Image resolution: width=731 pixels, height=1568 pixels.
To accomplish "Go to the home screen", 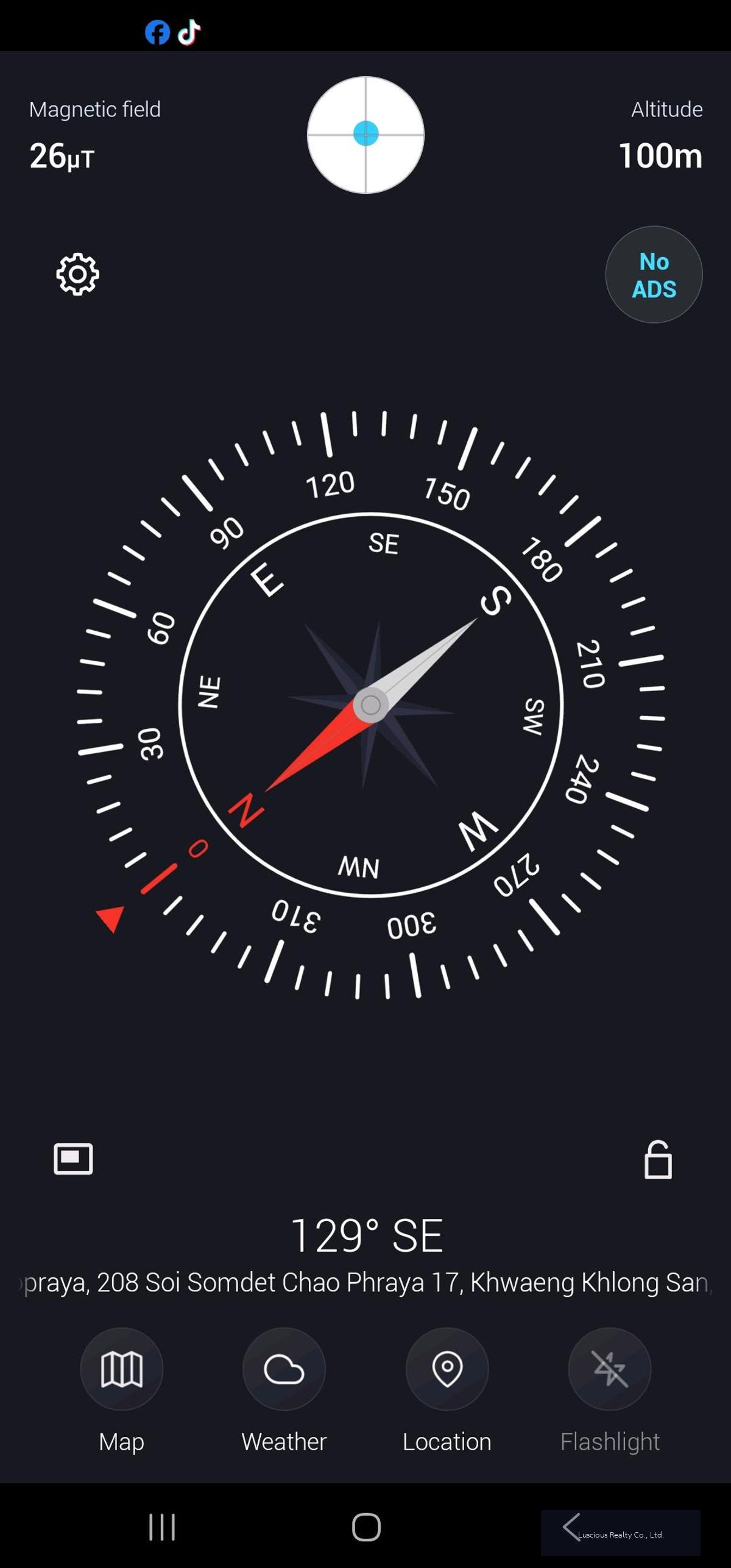I will click(366, 1527).
